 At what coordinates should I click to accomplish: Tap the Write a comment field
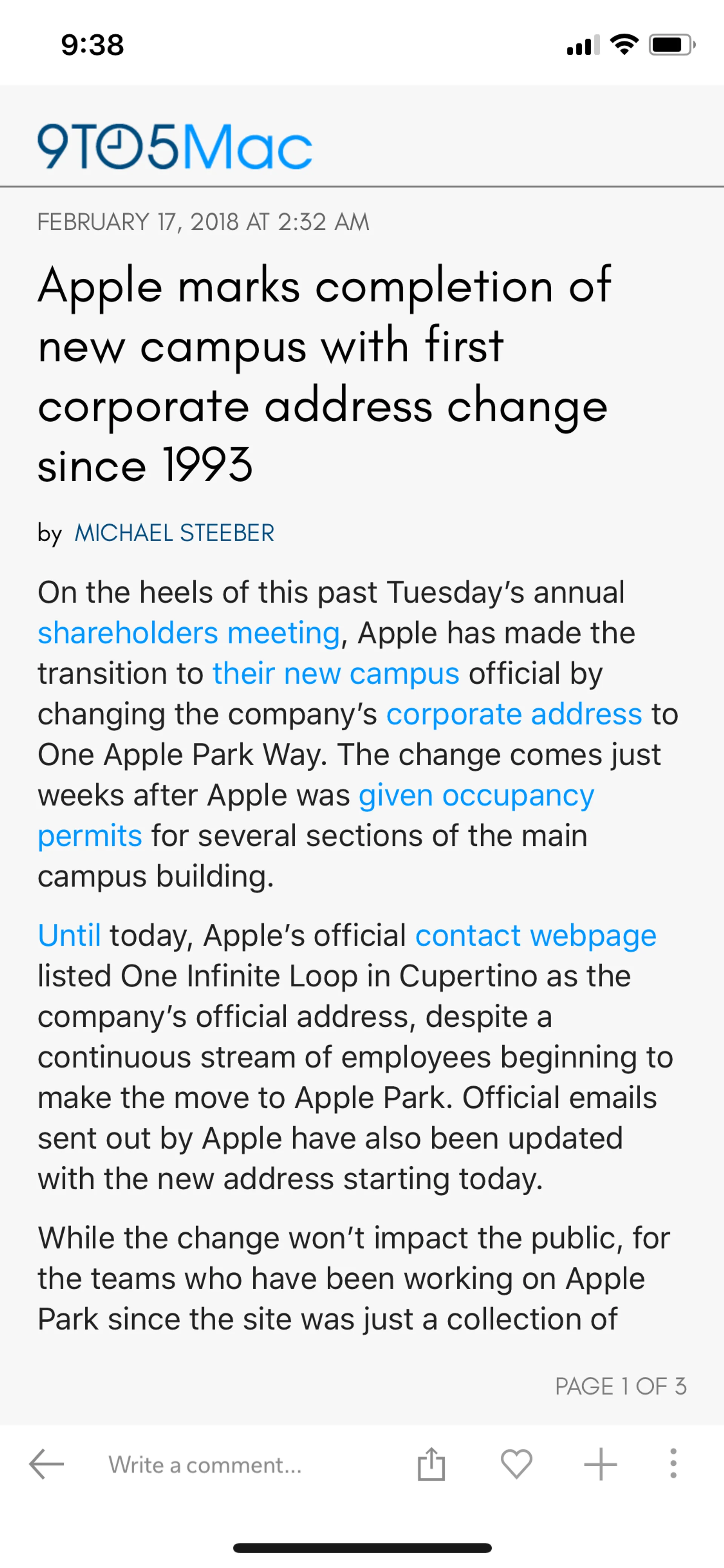click(204, 1465)
